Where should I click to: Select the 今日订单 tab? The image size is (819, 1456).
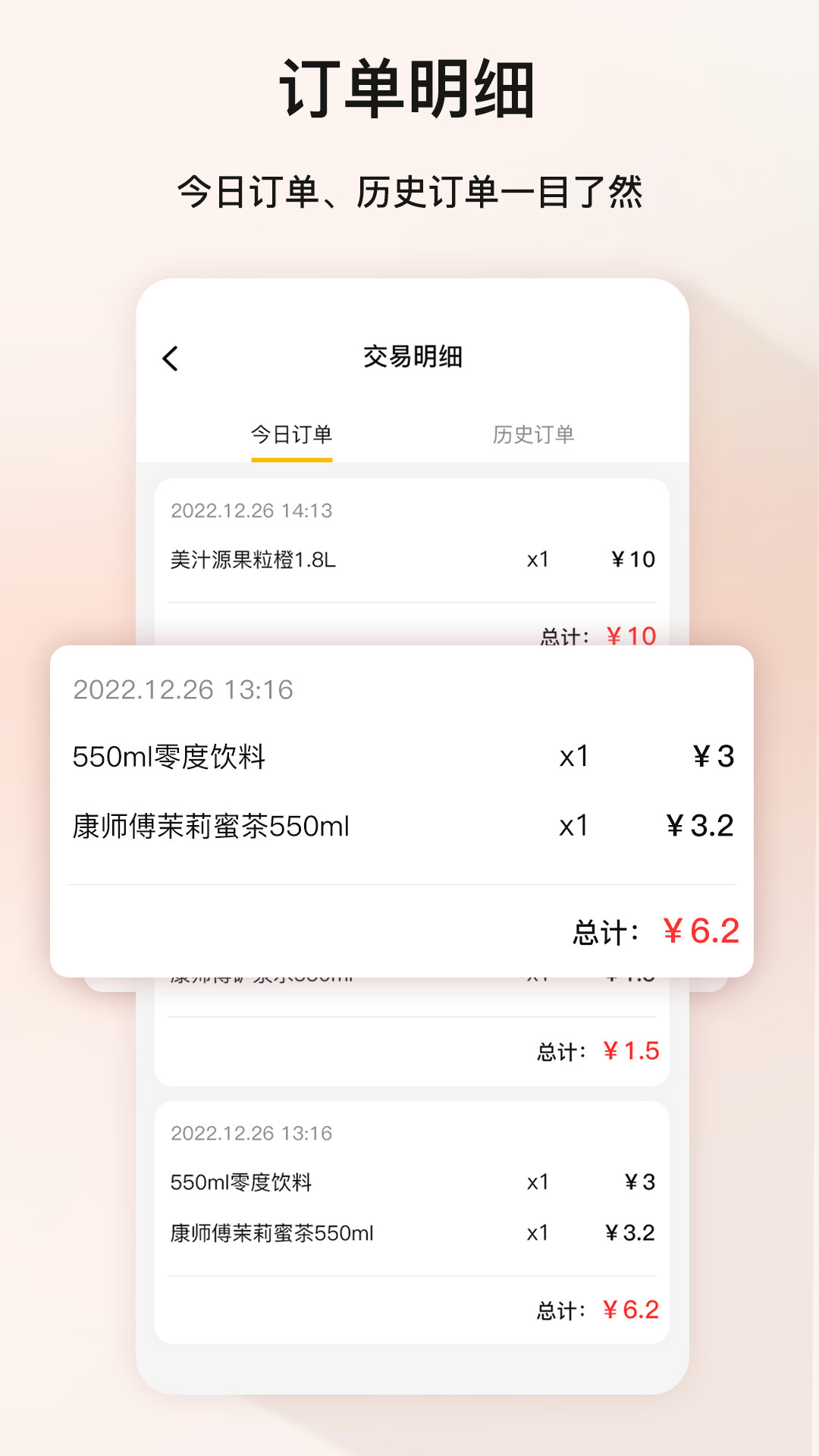coord(291,435)
